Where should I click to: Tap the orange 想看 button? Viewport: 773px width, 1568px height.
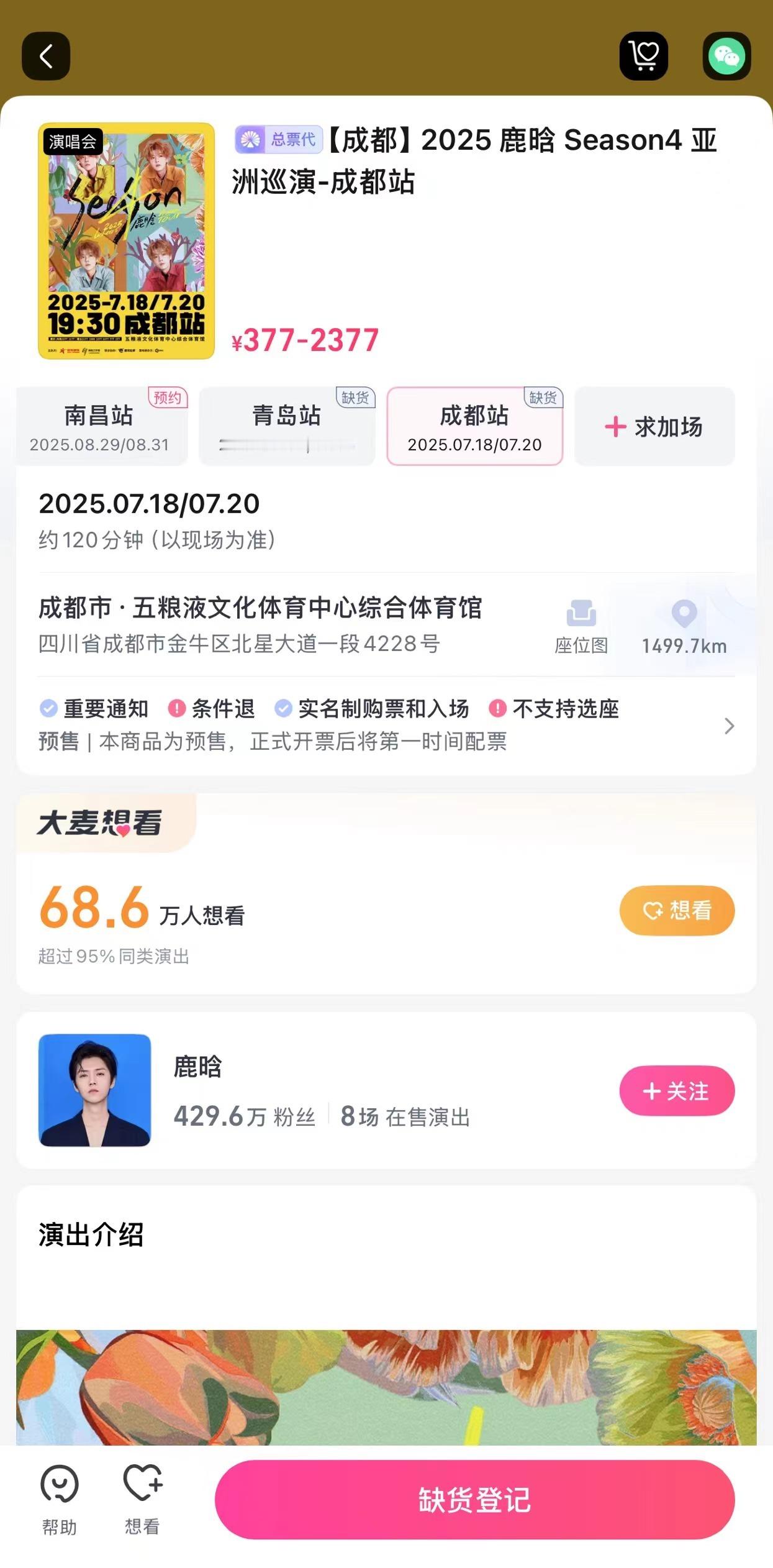[677, 911]
